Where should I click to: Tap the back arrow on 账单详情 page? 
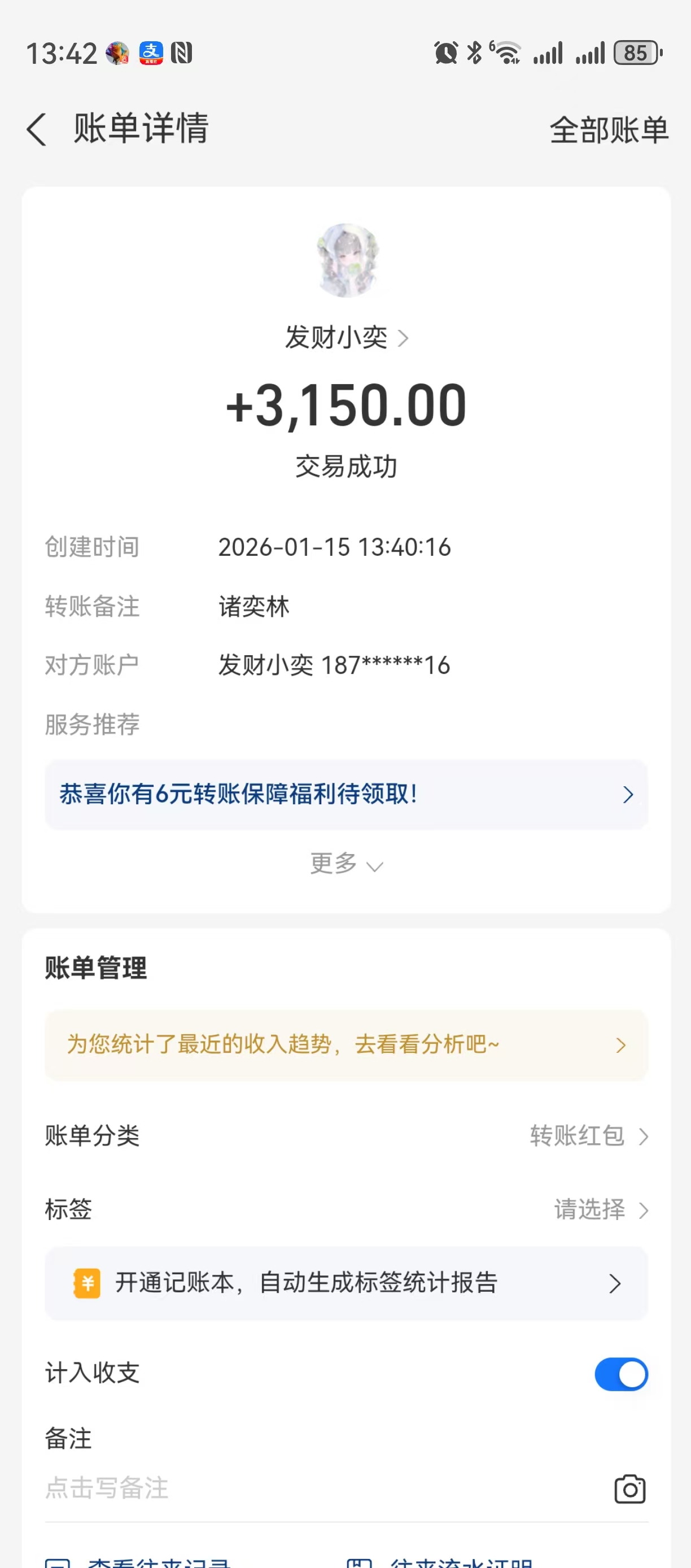37,130
